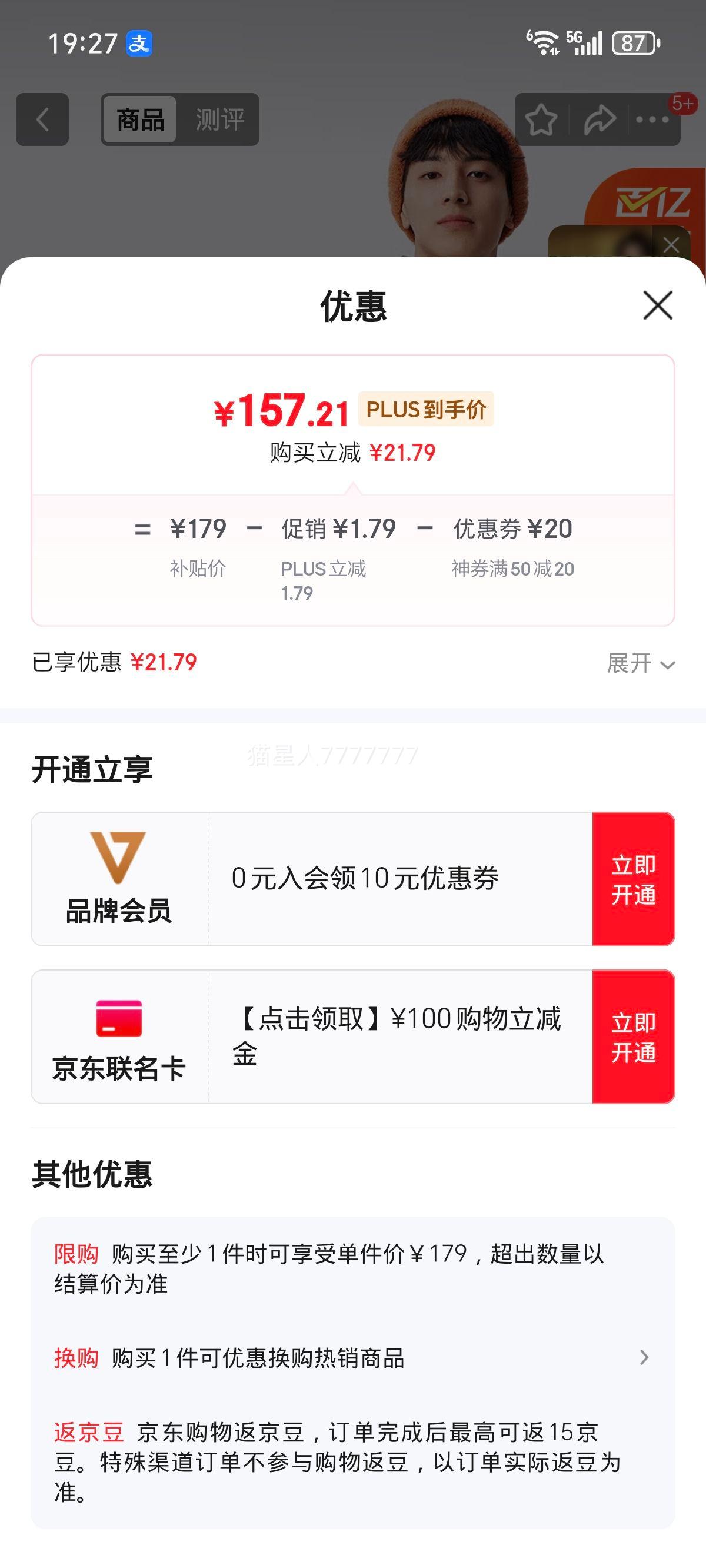Open the three-dot overflow menu
The image size is (706, 1568).
pyautogui.click(x=652, y=119)
